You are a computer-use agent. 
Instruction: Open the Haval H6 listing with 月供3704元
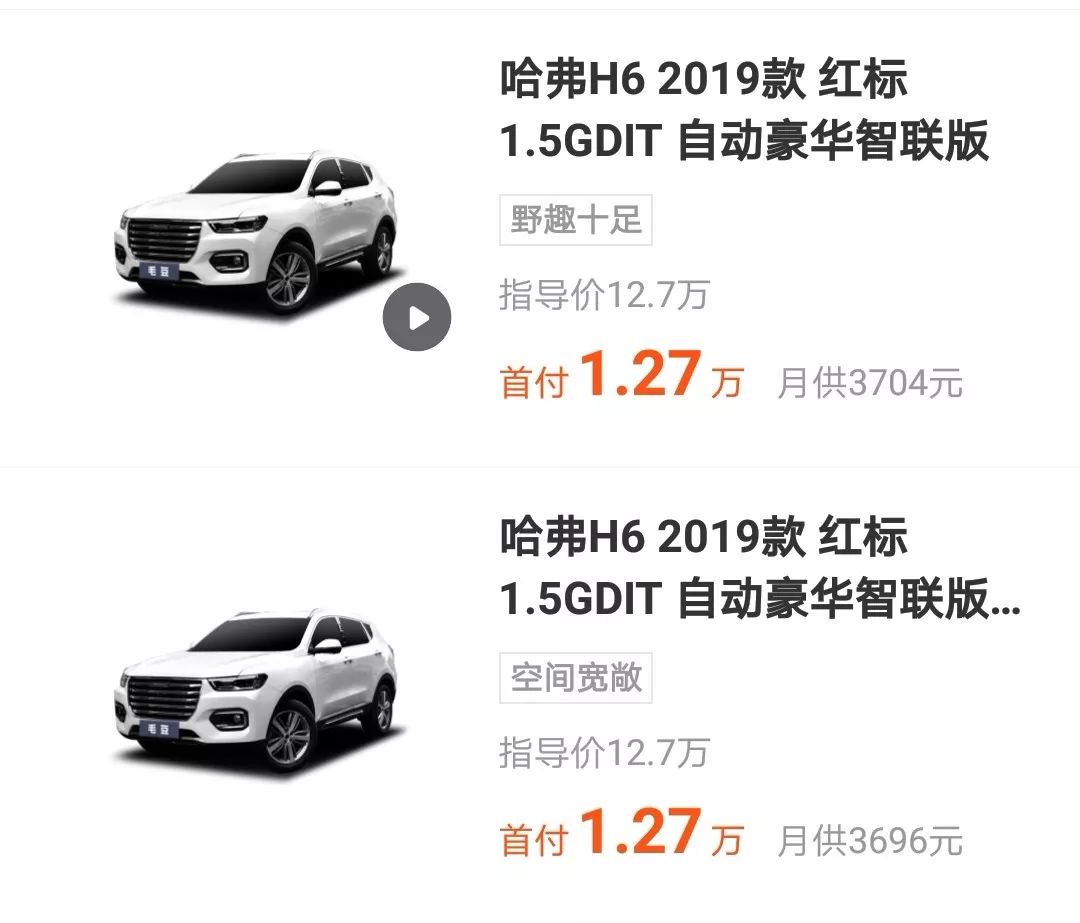(x=743, y=110)
